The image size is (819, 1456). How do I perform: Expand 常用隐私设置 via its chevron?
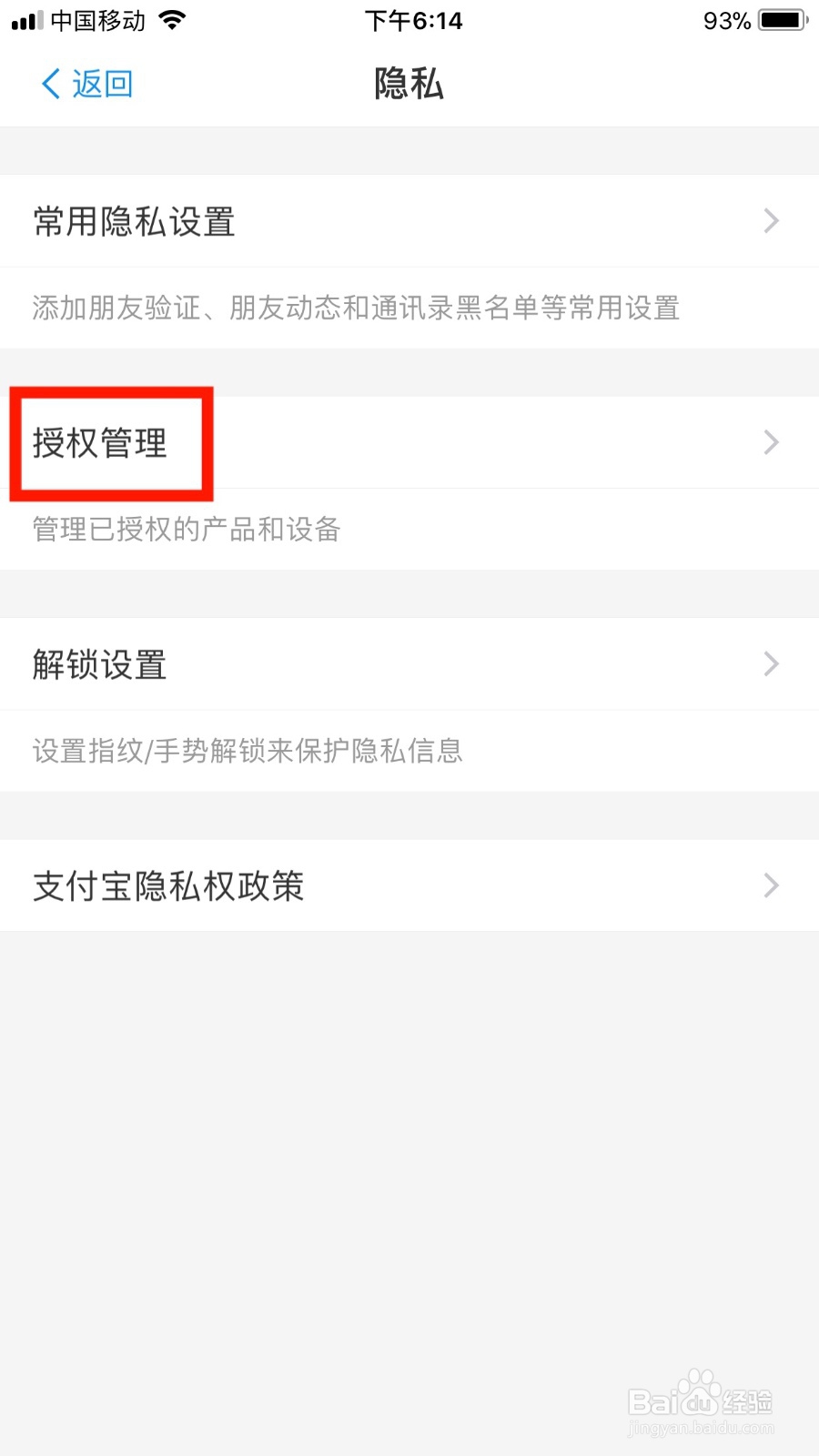click(x=771, y=221)
